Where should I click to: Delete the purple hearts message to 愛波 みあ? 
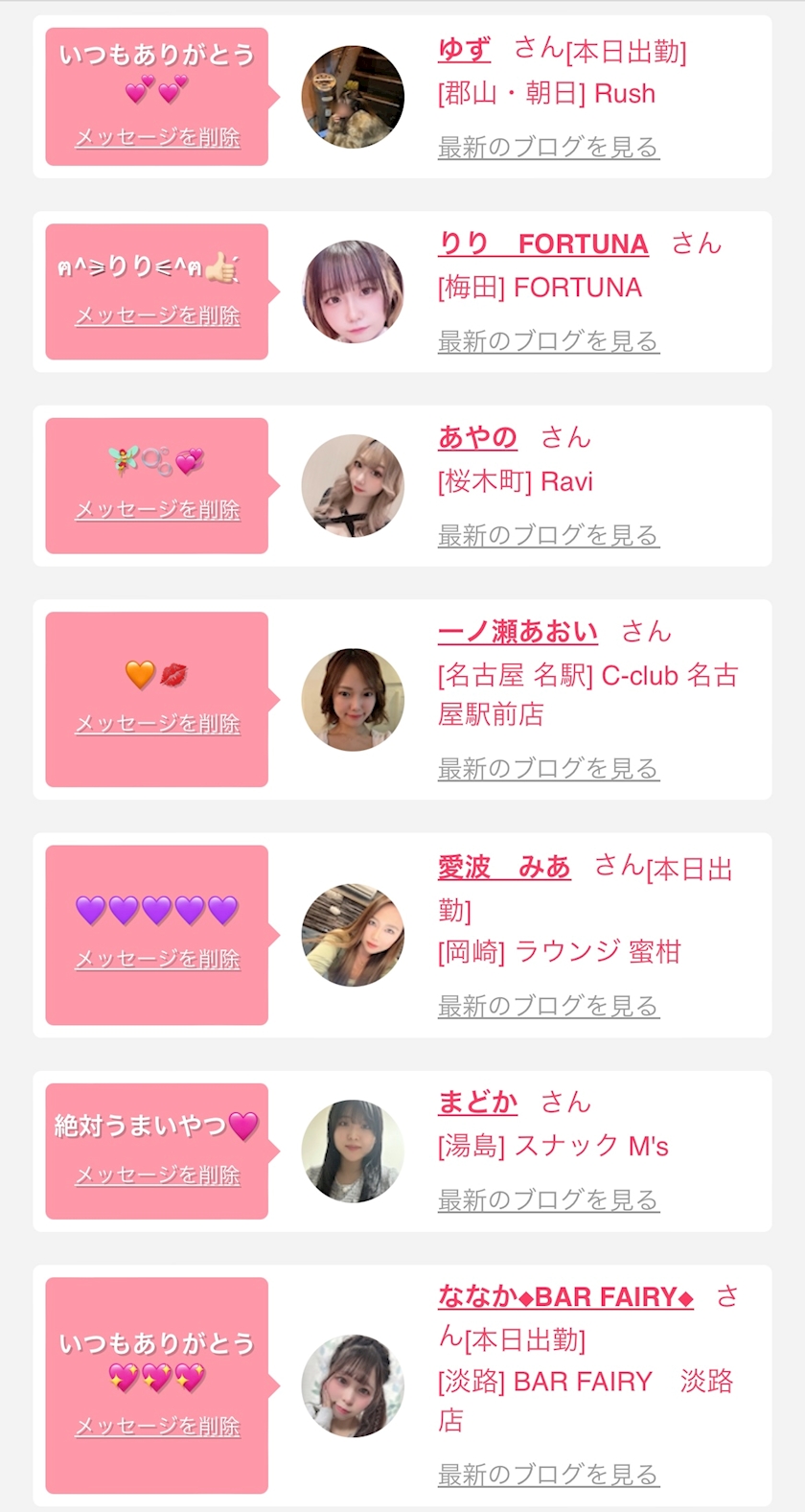157,959
